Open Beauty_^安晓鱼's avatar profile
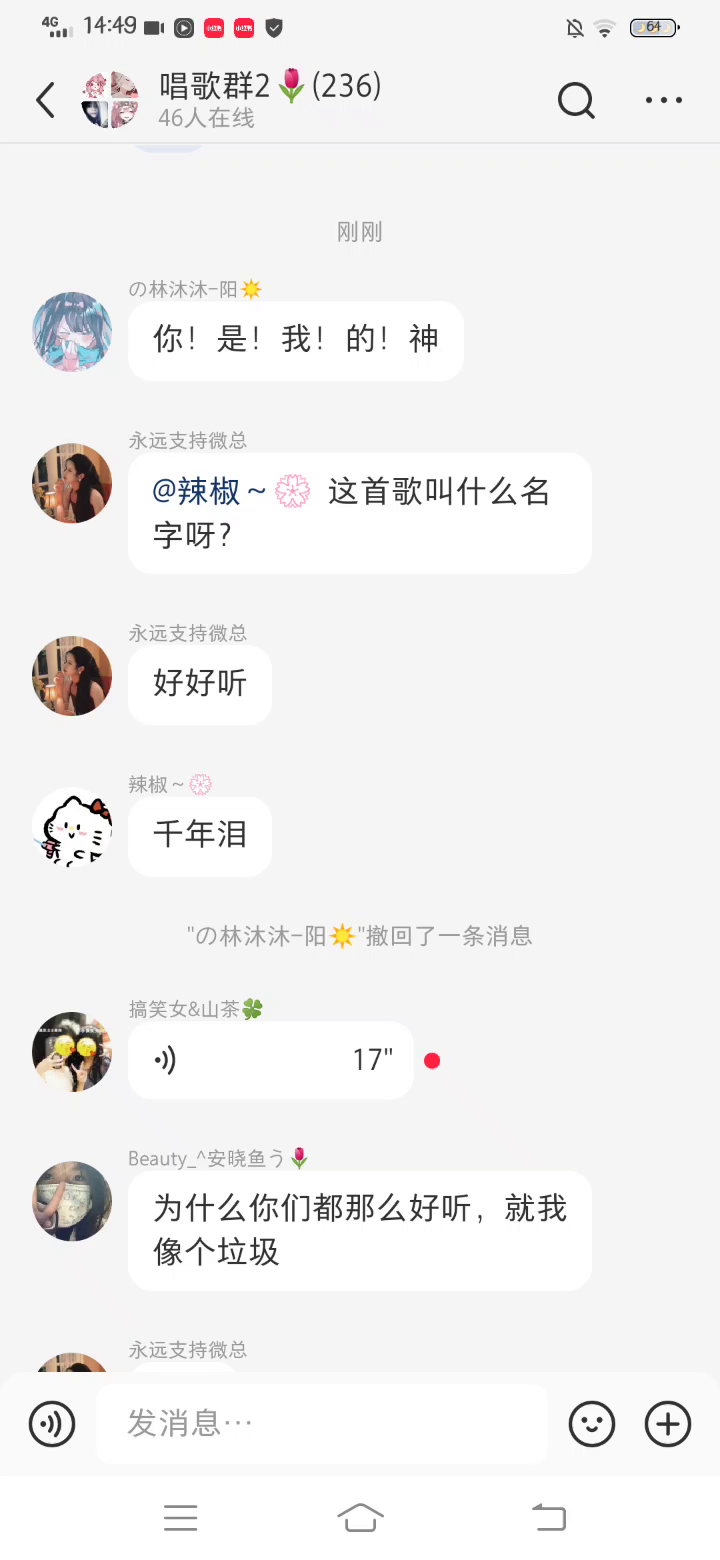The height and width of the screenshot is (1560, 720). pos(72,1202)
